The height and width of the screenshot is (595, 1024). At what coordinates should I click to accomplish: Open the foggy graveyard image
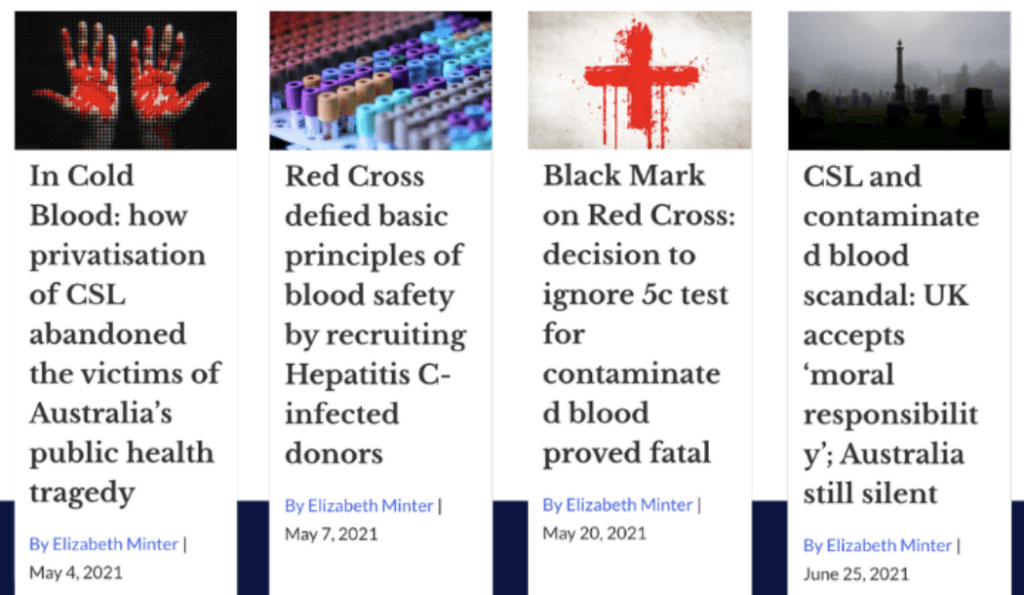pos(898,81)
